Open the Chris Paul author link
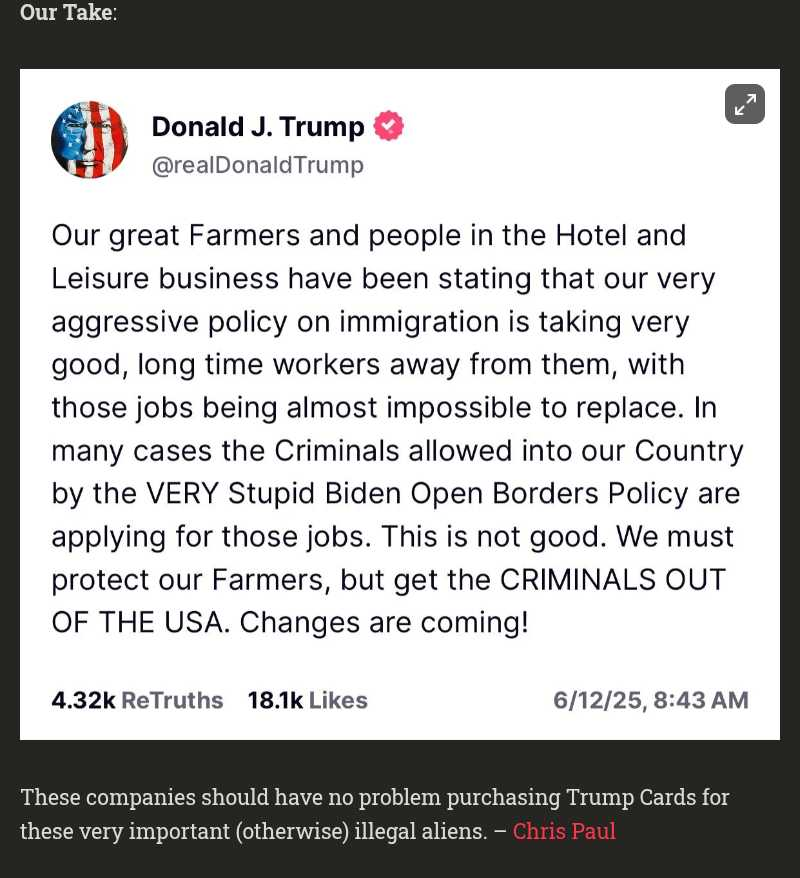The image size is (800, 878). (564, 831)
